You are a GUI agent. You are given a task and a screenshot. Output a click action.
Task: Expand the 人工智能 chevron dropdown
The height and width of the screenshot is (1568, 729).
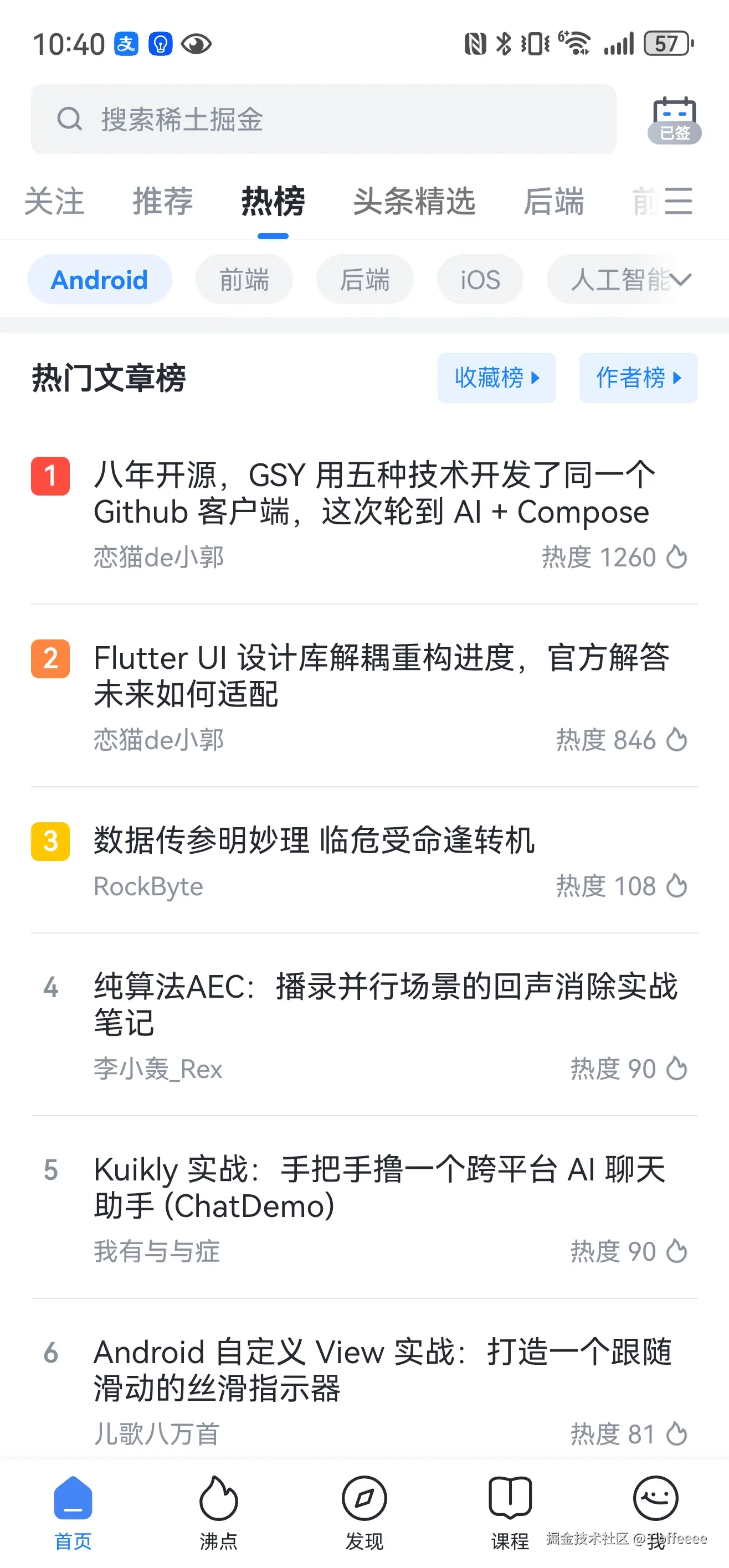click(x=684, y=279)
